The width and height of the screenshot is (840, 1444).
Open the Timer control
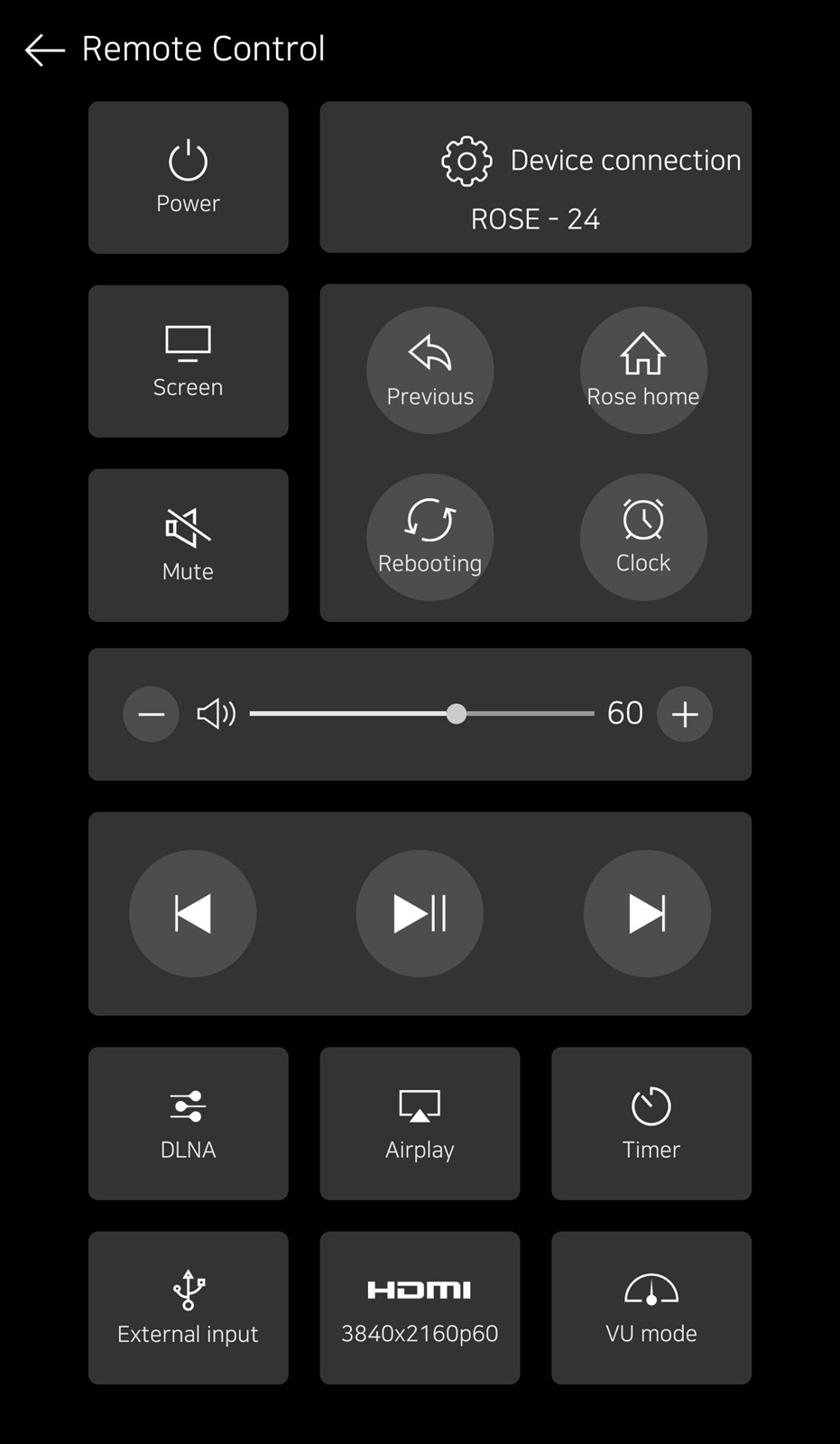click(651, 1124)
